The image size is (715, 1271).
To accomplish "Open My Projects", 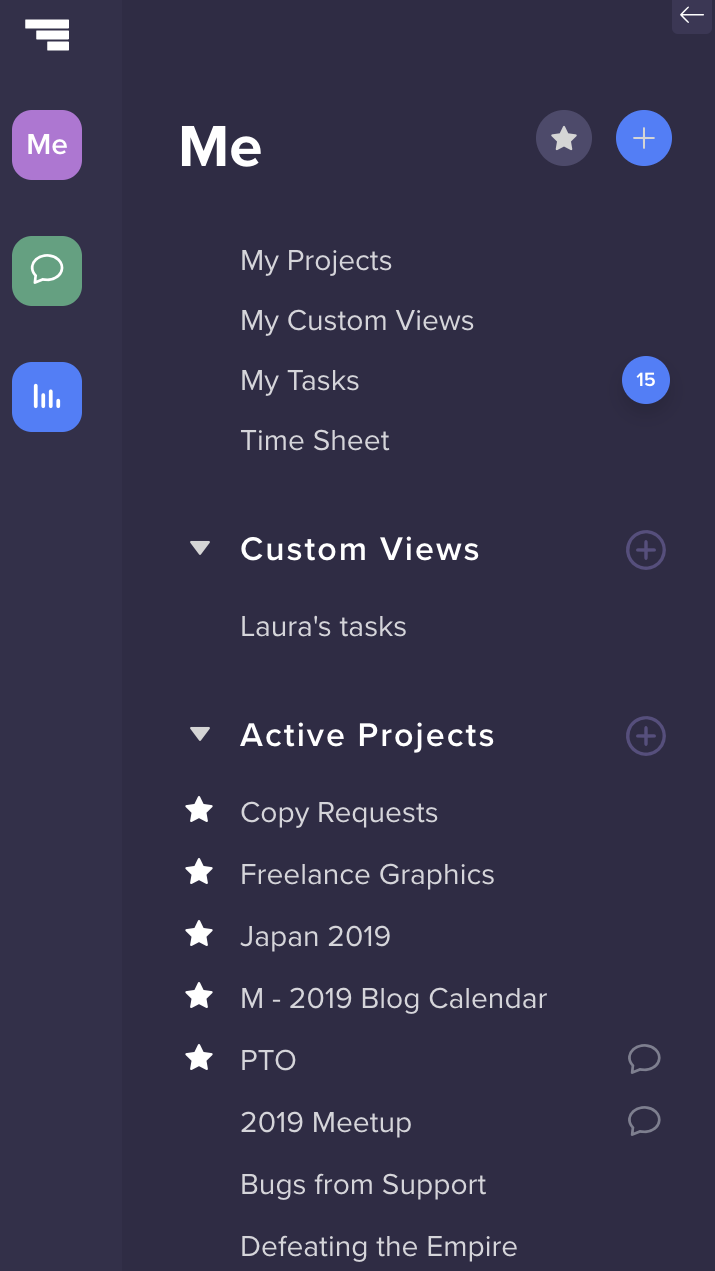I will [316, 261].
